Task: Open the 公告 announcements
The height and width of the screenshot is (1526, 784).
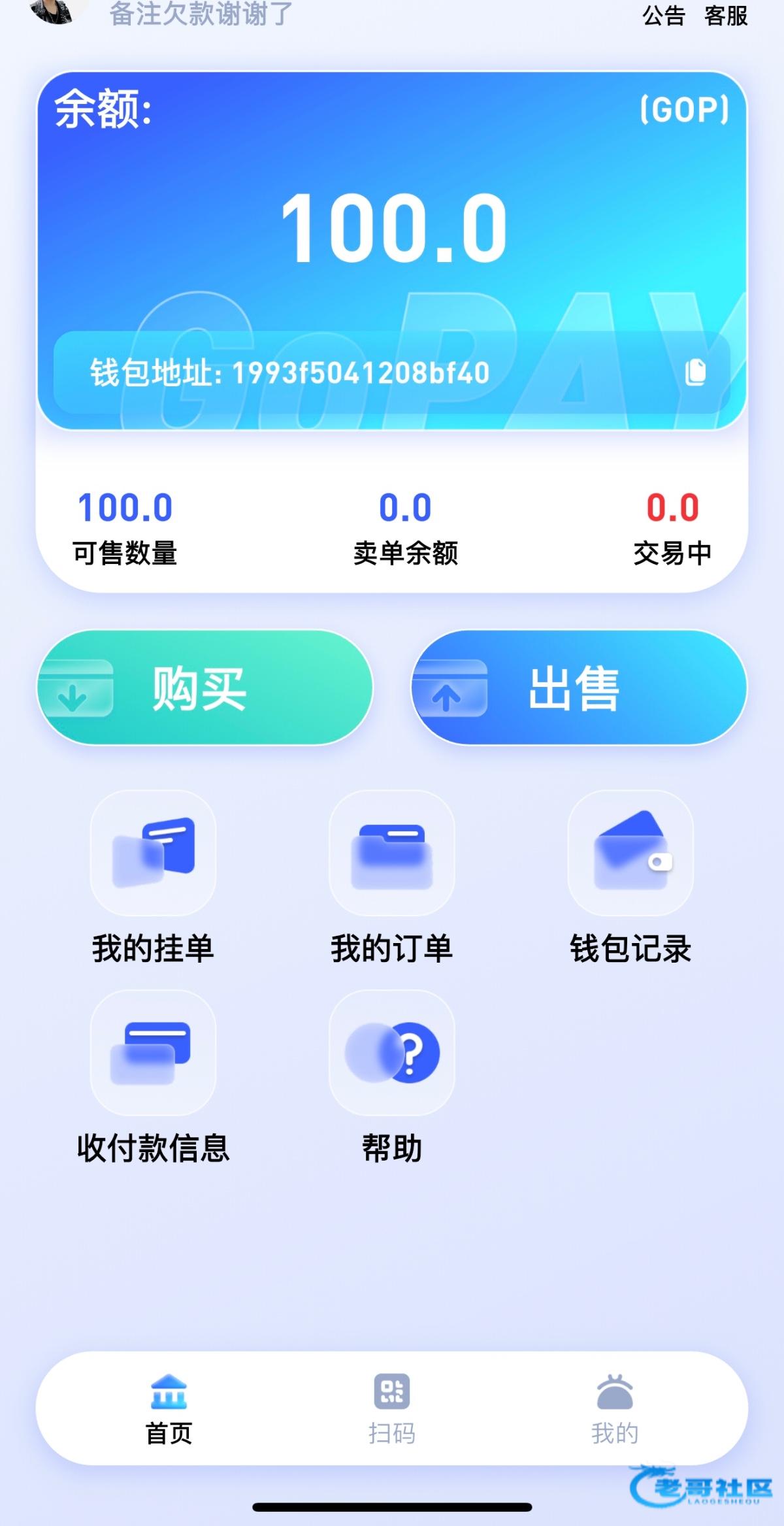Action: coord(663,16)
